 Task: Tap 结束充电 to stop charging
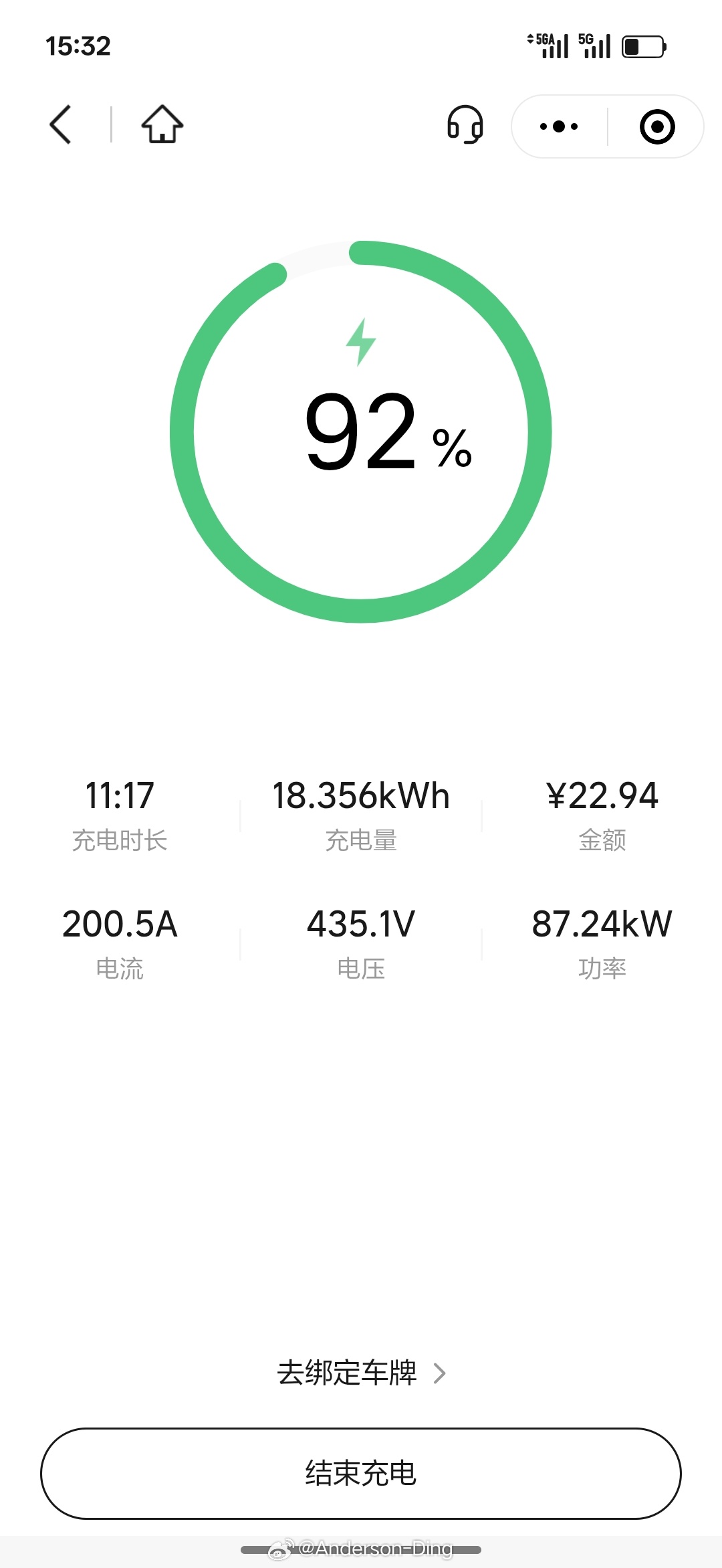pos(361,1474)
